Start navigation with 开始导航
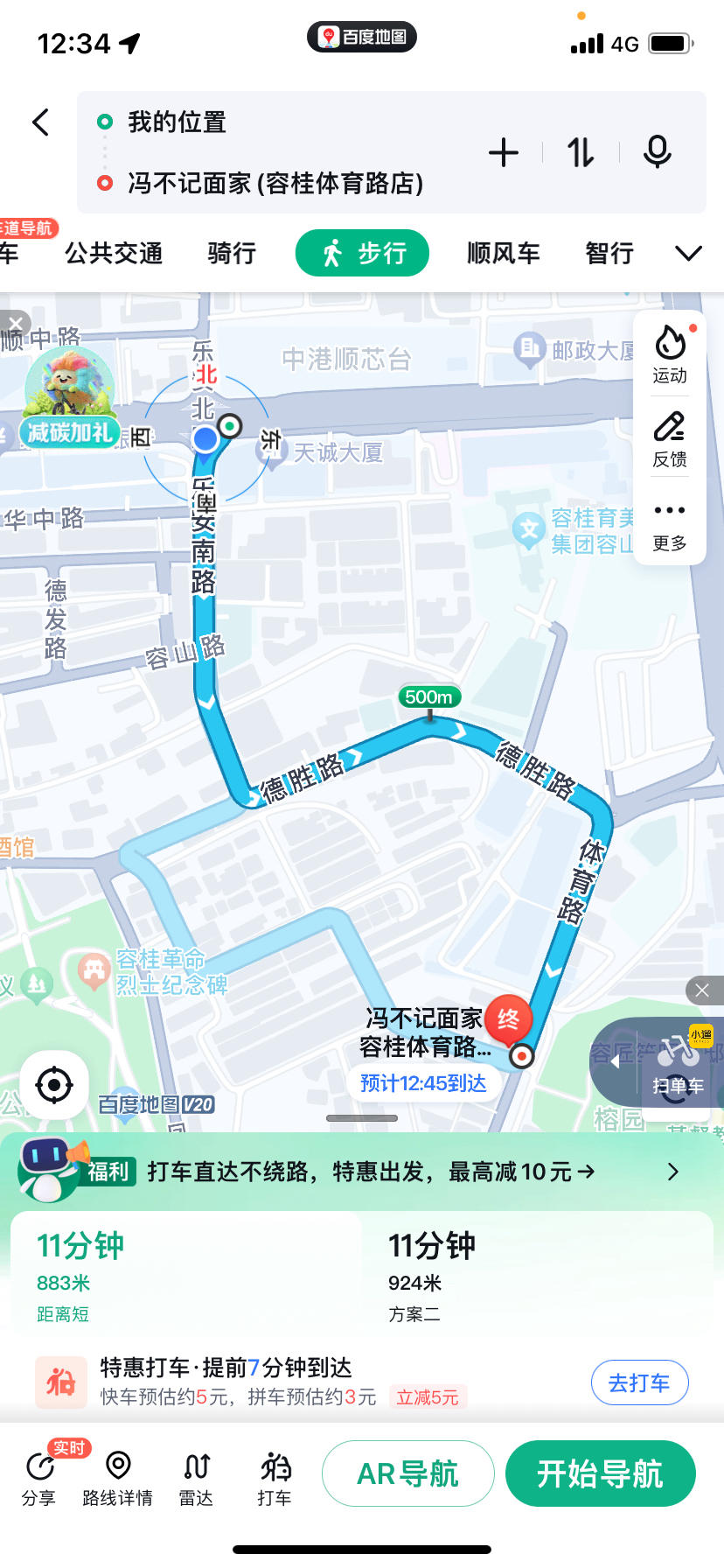Screen dimensions: 724x1568 (x=600, y=1473)
